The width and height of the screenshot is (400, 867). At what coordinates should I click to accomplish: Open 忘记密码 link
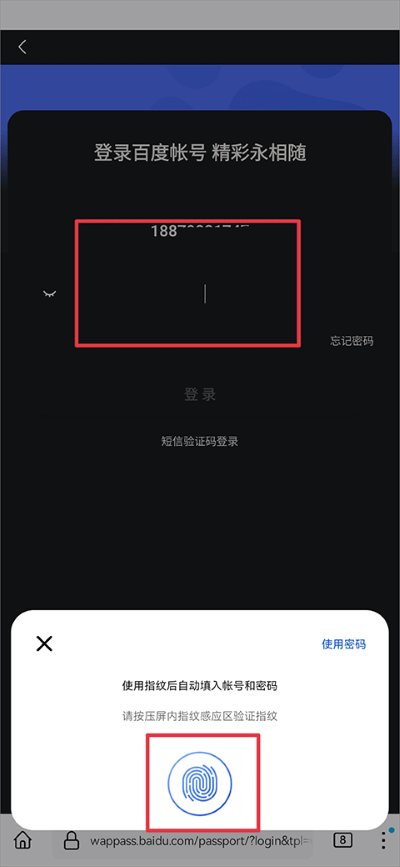pos(352,341)
